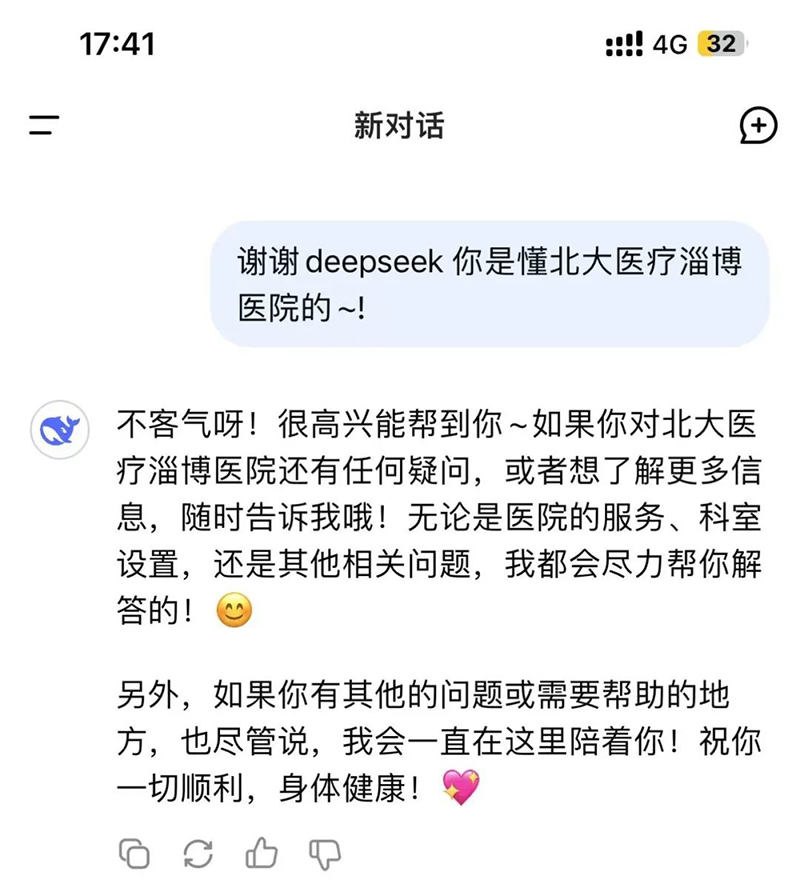Regenerate the DeepSeek response
The width and height of the screenshot is (800, 896).
click(x=198, y=853)
